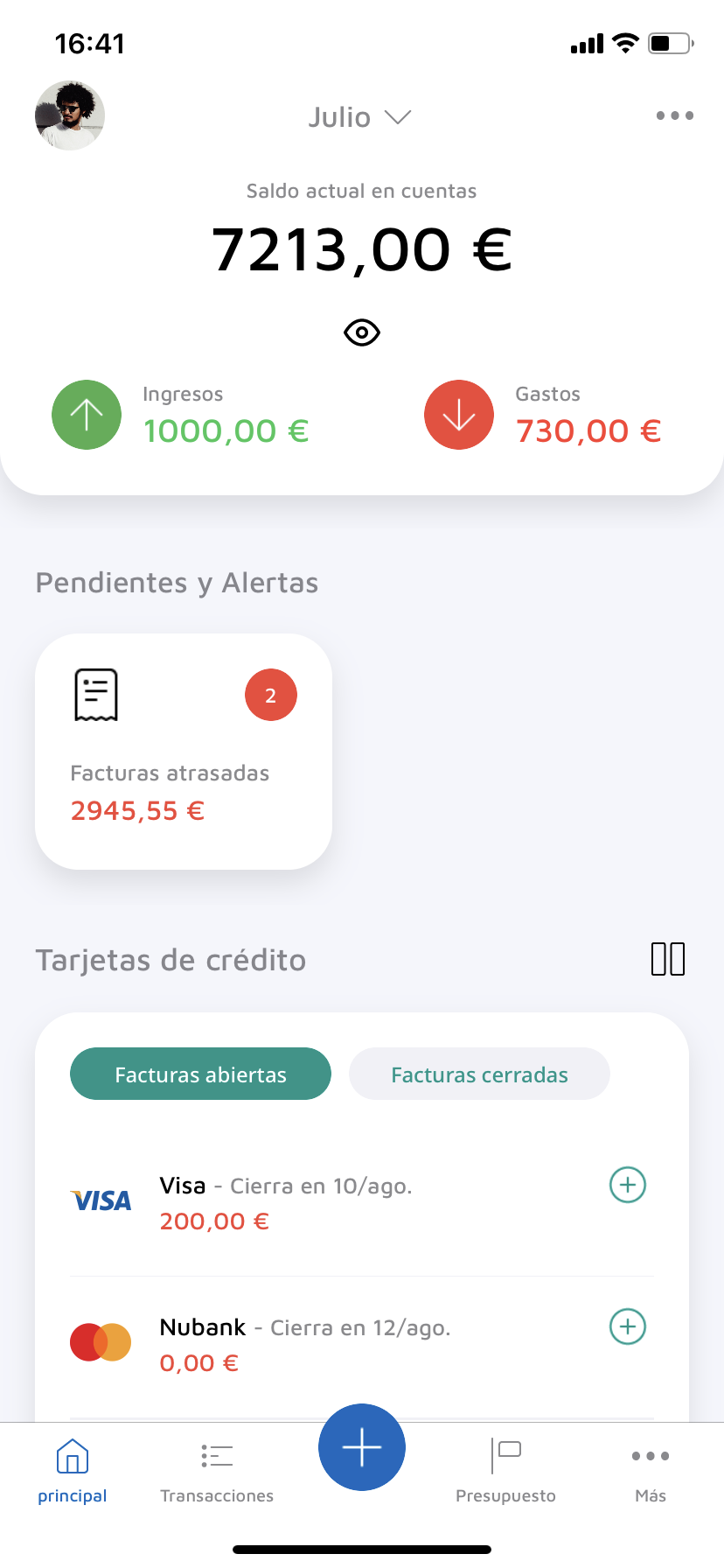View Ingresos income details
The height and width of the screenshot is (1568, 724).
click(x=181, y=415)
